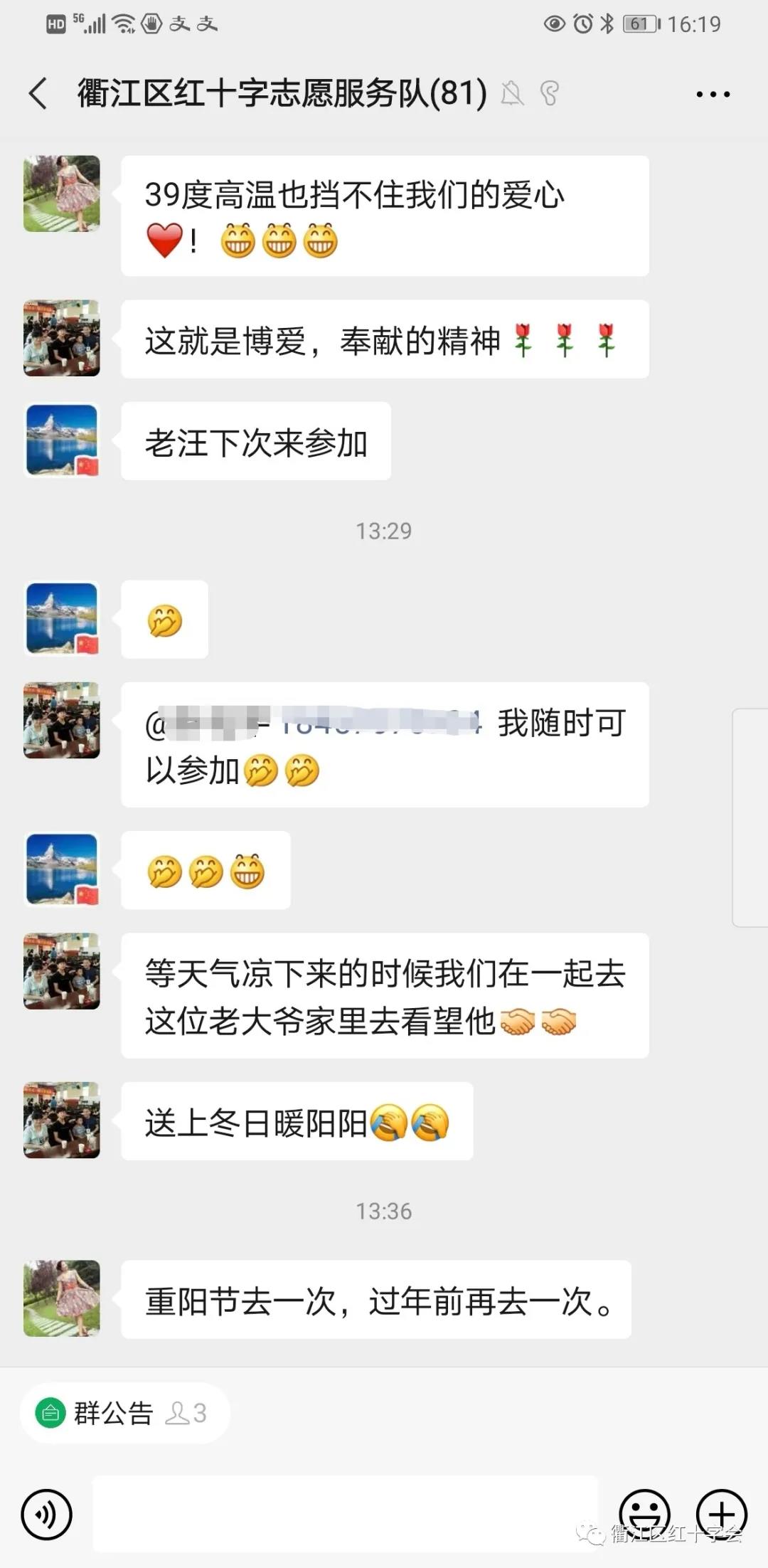Tap avatar beside 这就是博爱 message
Viewport: 768px width, 1568px height.
click(x=62, y=338)
